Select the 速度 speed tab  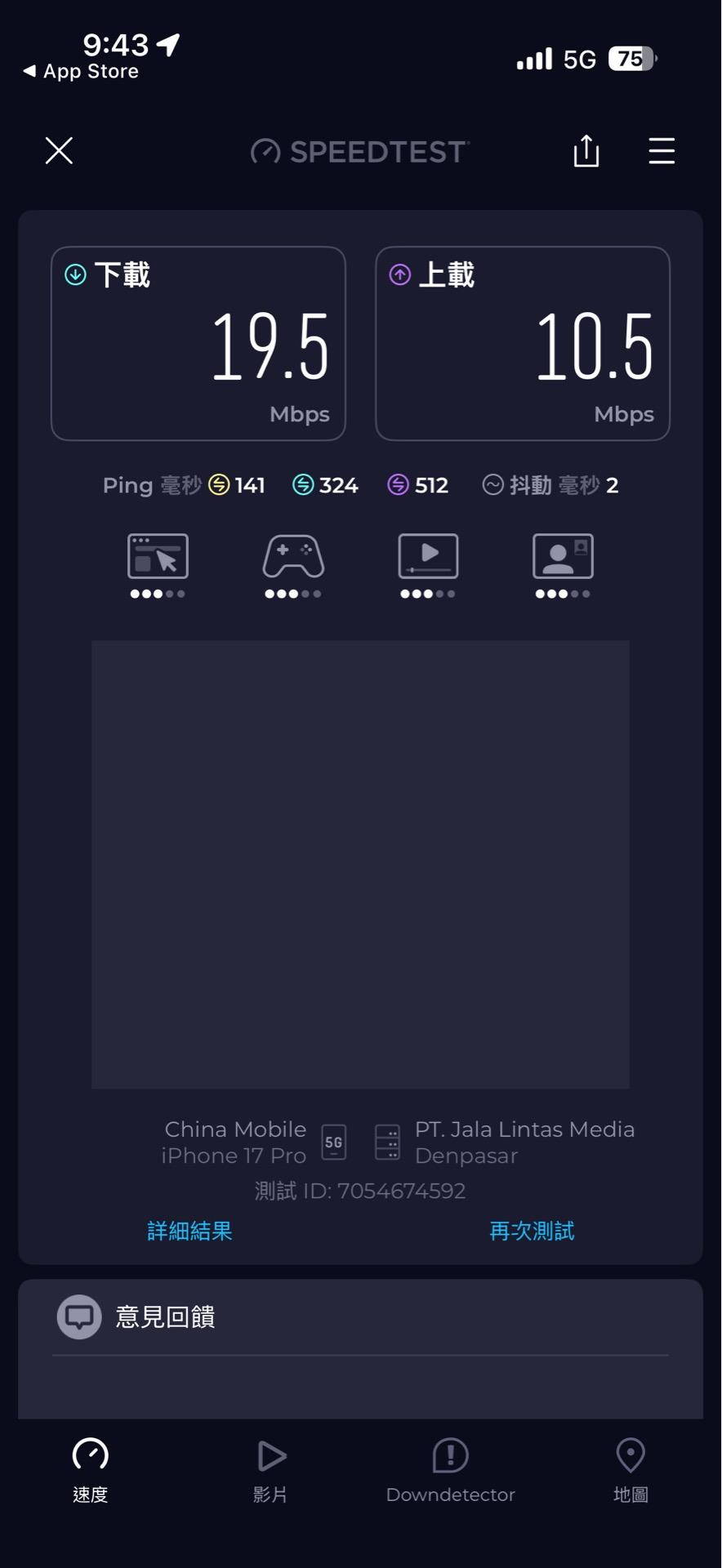coord(91,1470)
